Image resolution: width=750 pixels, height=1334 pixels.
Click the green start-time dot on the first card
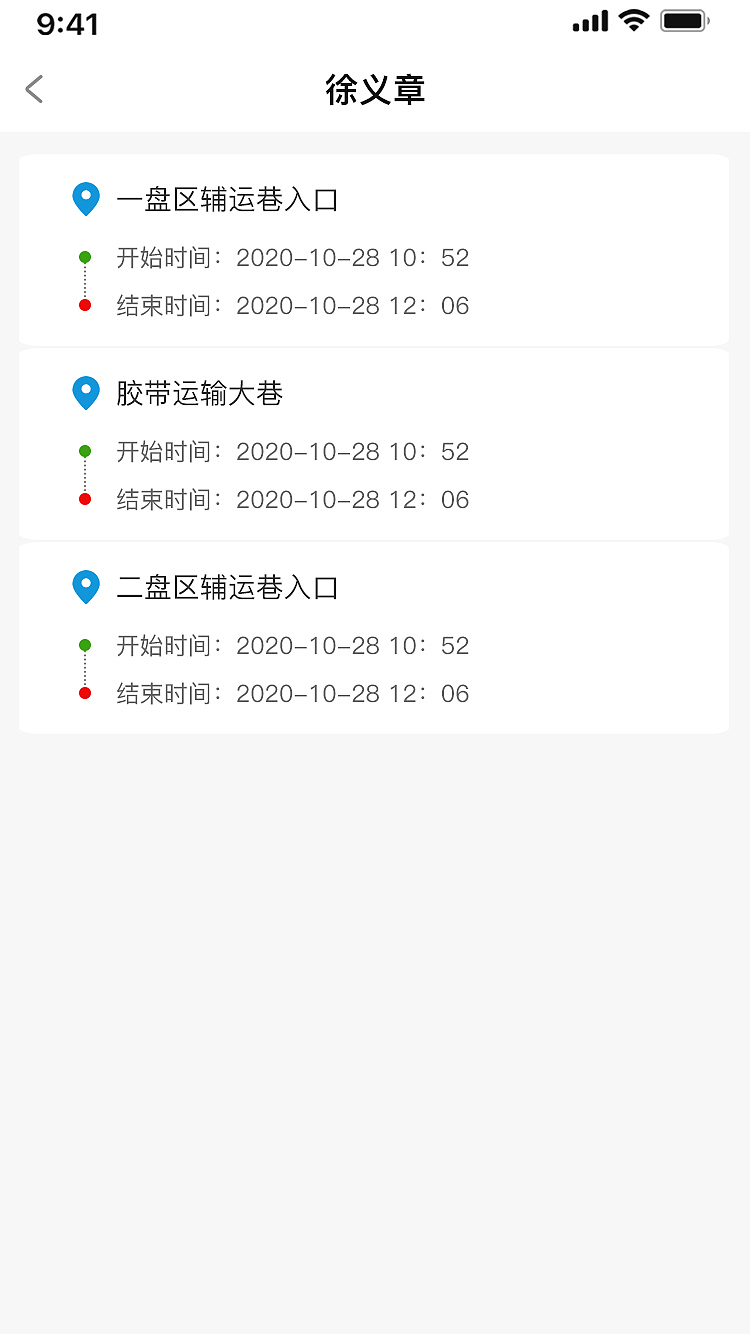point(84,255)
